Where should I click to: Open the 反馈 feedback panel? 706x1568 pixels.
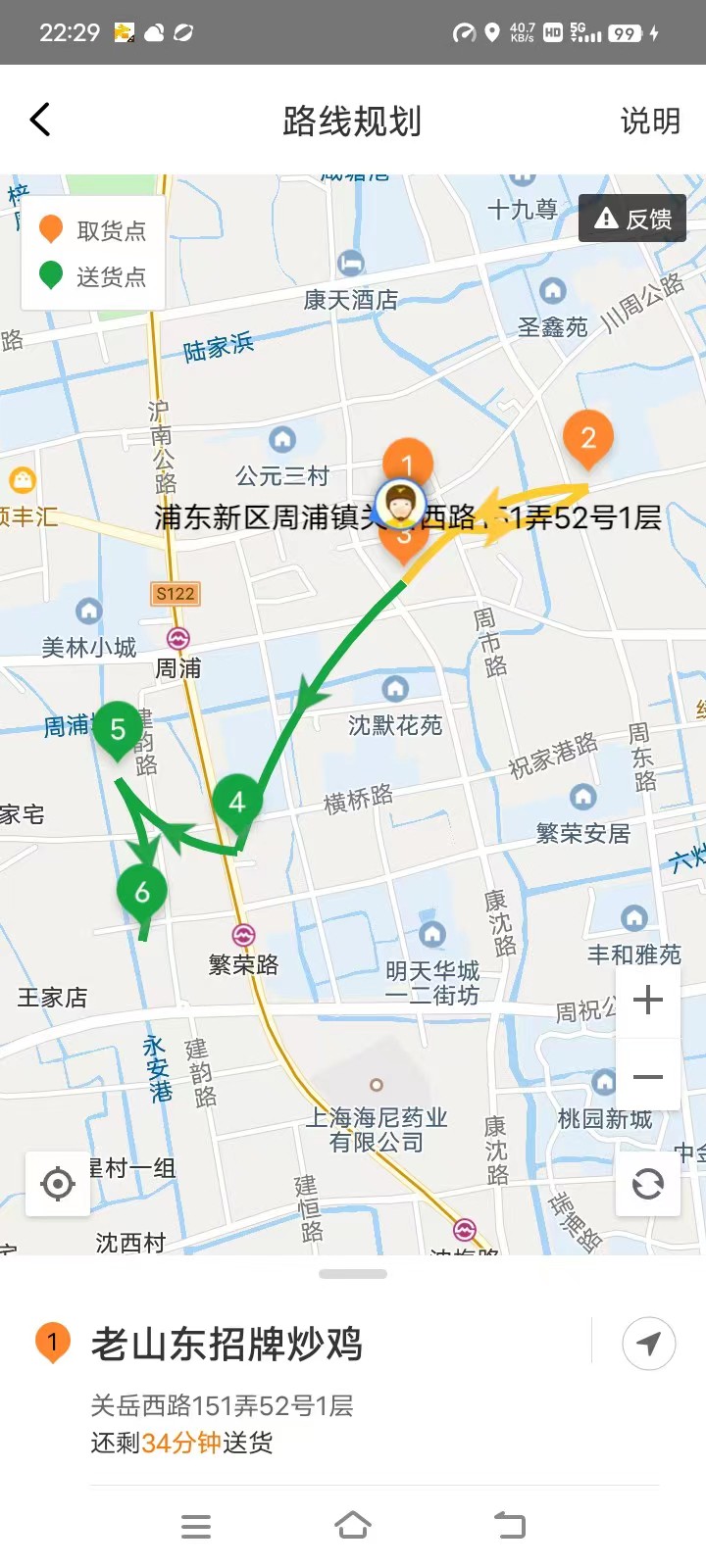(632, 218)
